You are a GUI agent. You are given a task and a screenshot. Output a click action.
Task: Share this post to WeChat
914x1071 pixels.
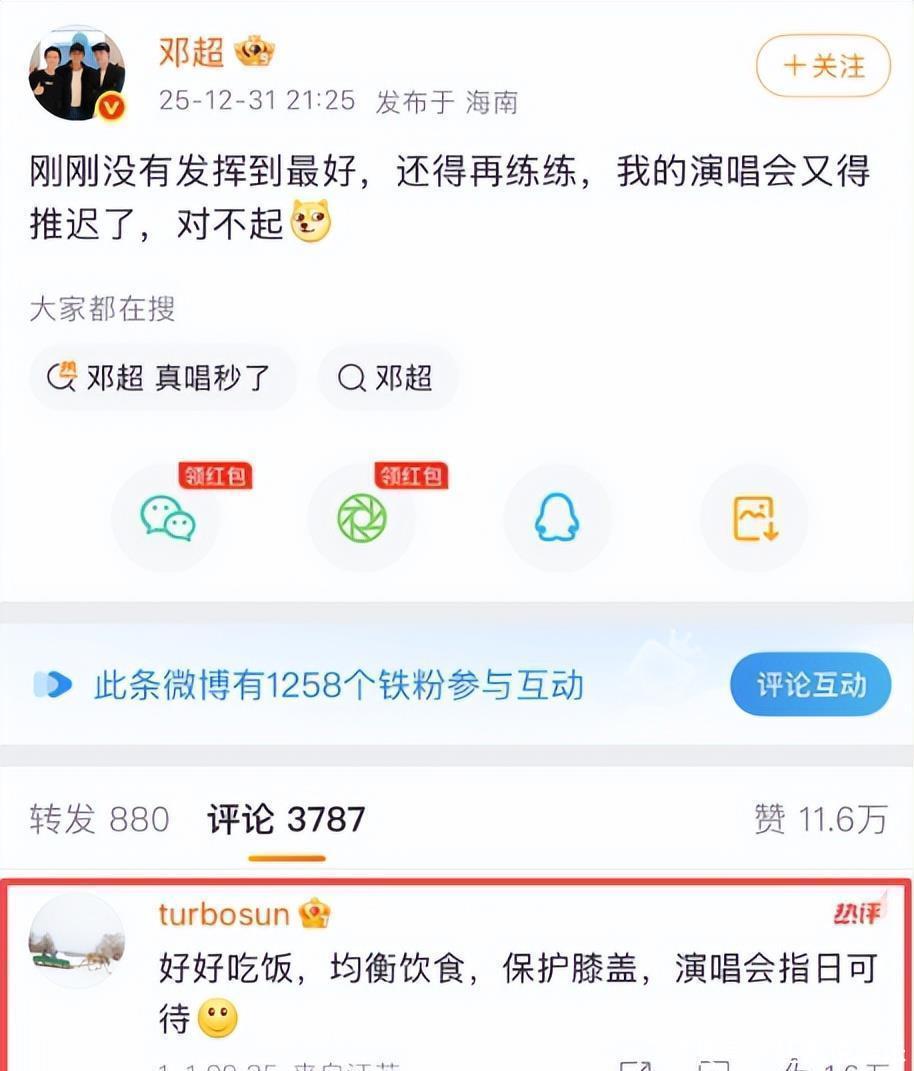(x=166, y=518)
